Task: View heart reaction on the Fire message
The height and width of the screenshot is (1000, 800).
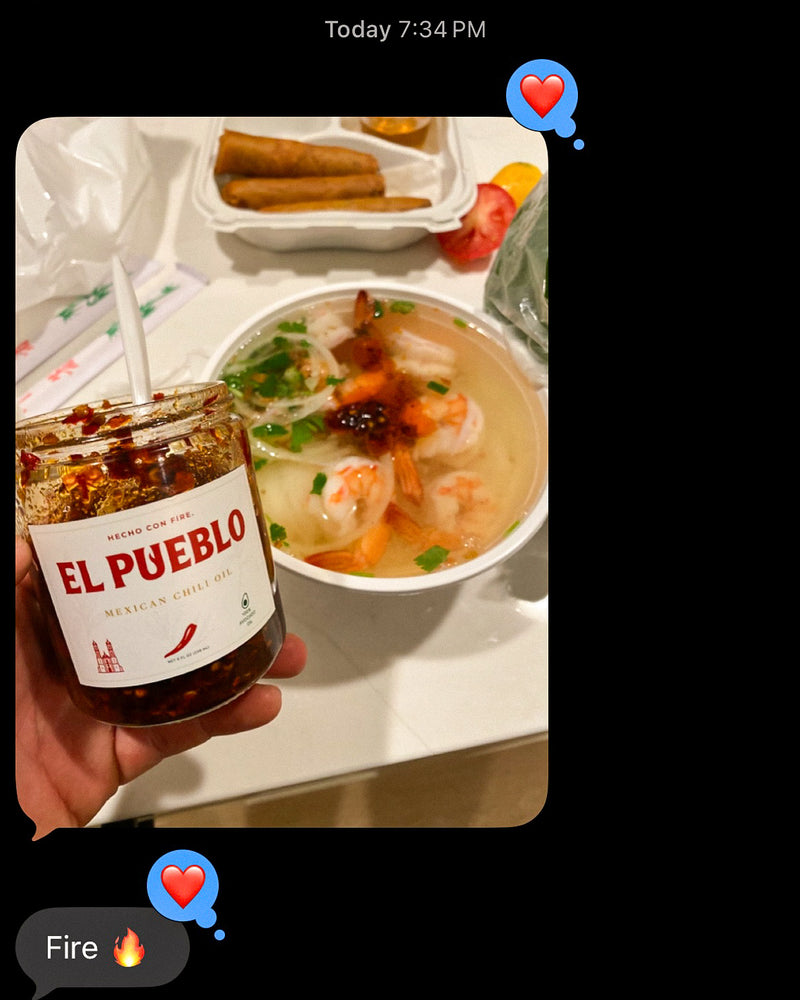Action: click(x=183, y=886)
